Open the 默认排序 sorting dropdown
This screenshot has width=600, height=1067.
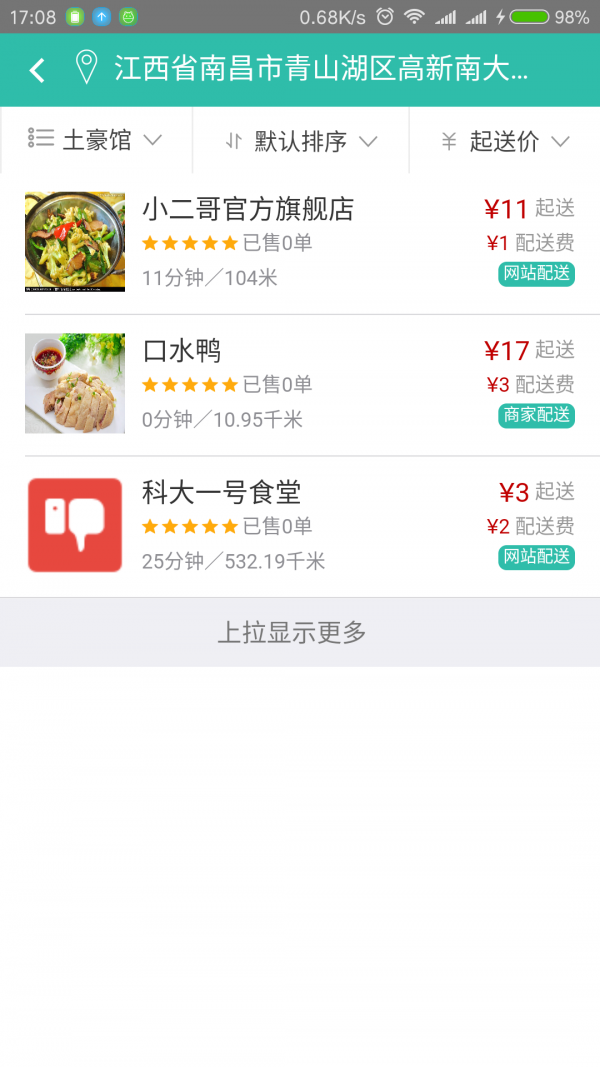300,141
